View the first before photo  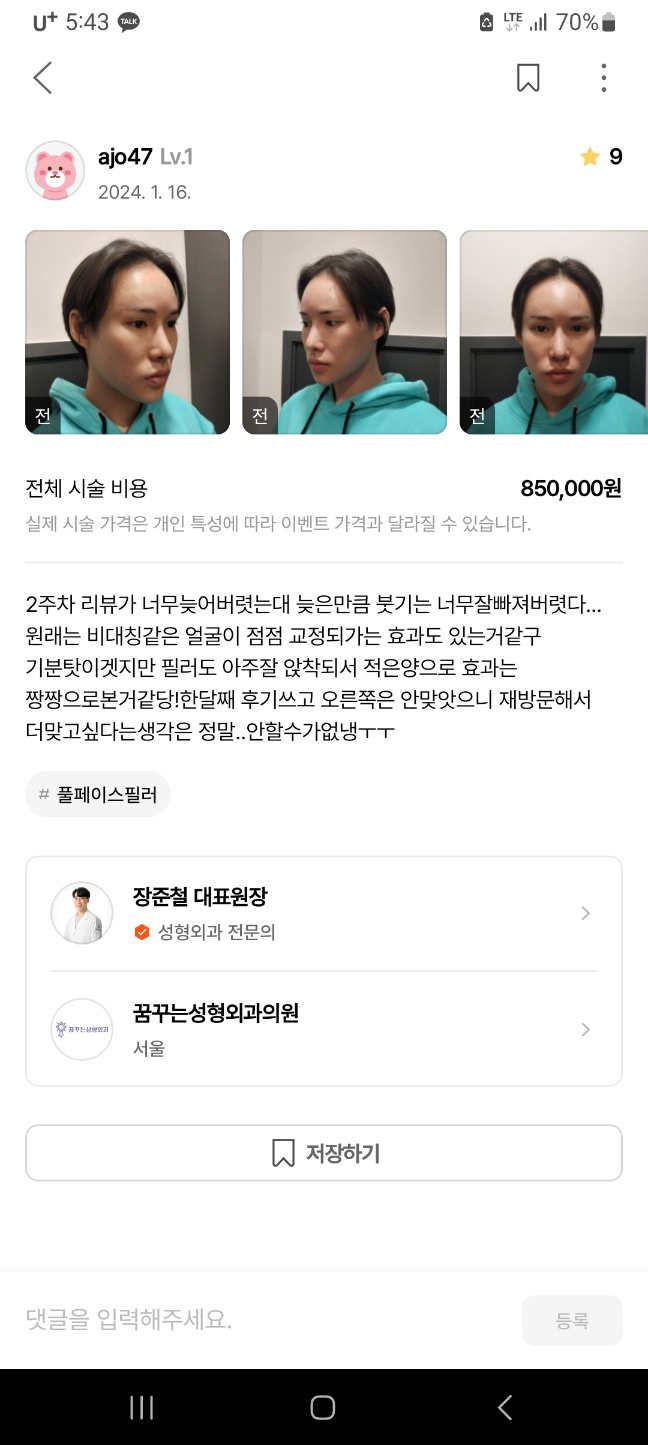tap(127, 332)
